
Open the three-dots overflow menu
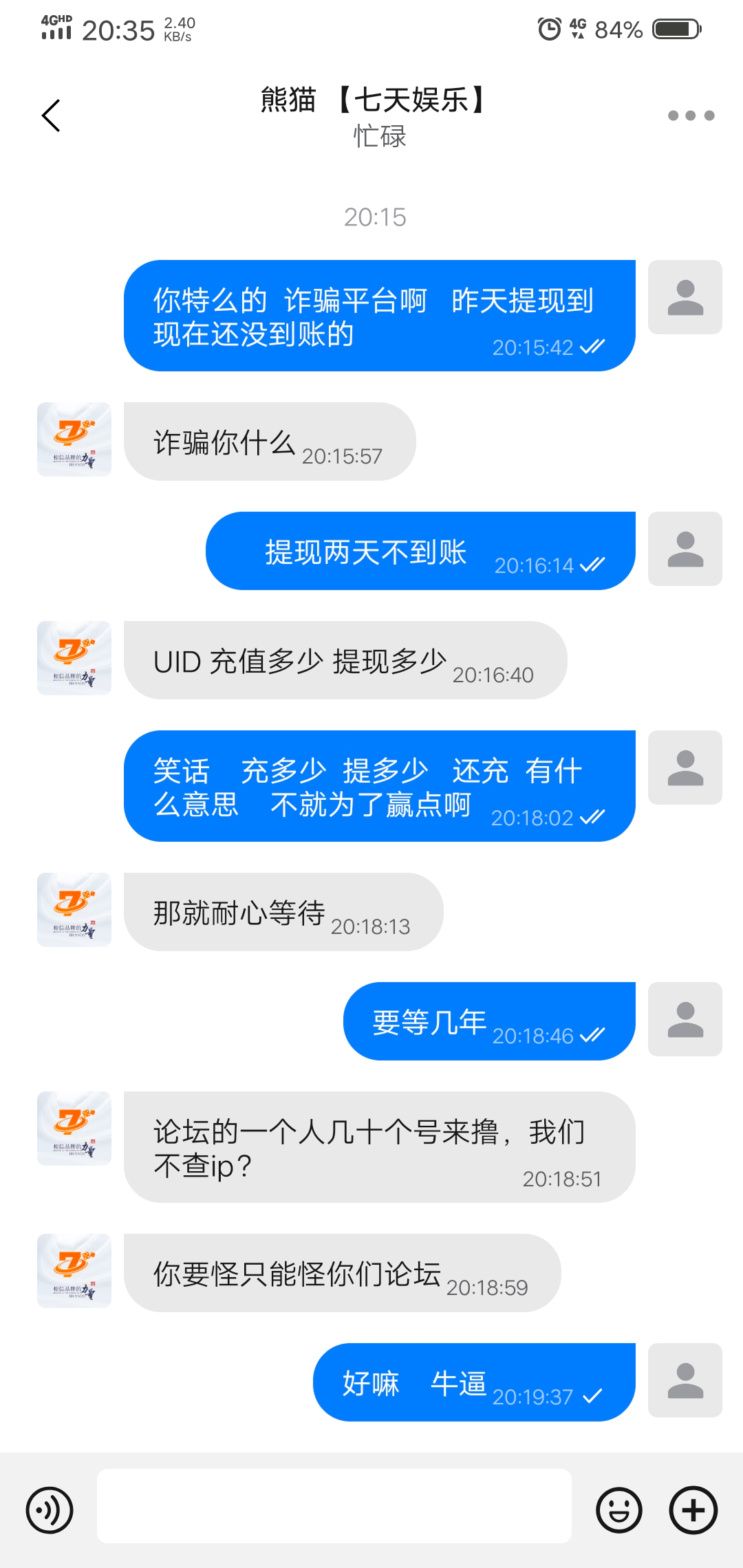tap(691, 116)
